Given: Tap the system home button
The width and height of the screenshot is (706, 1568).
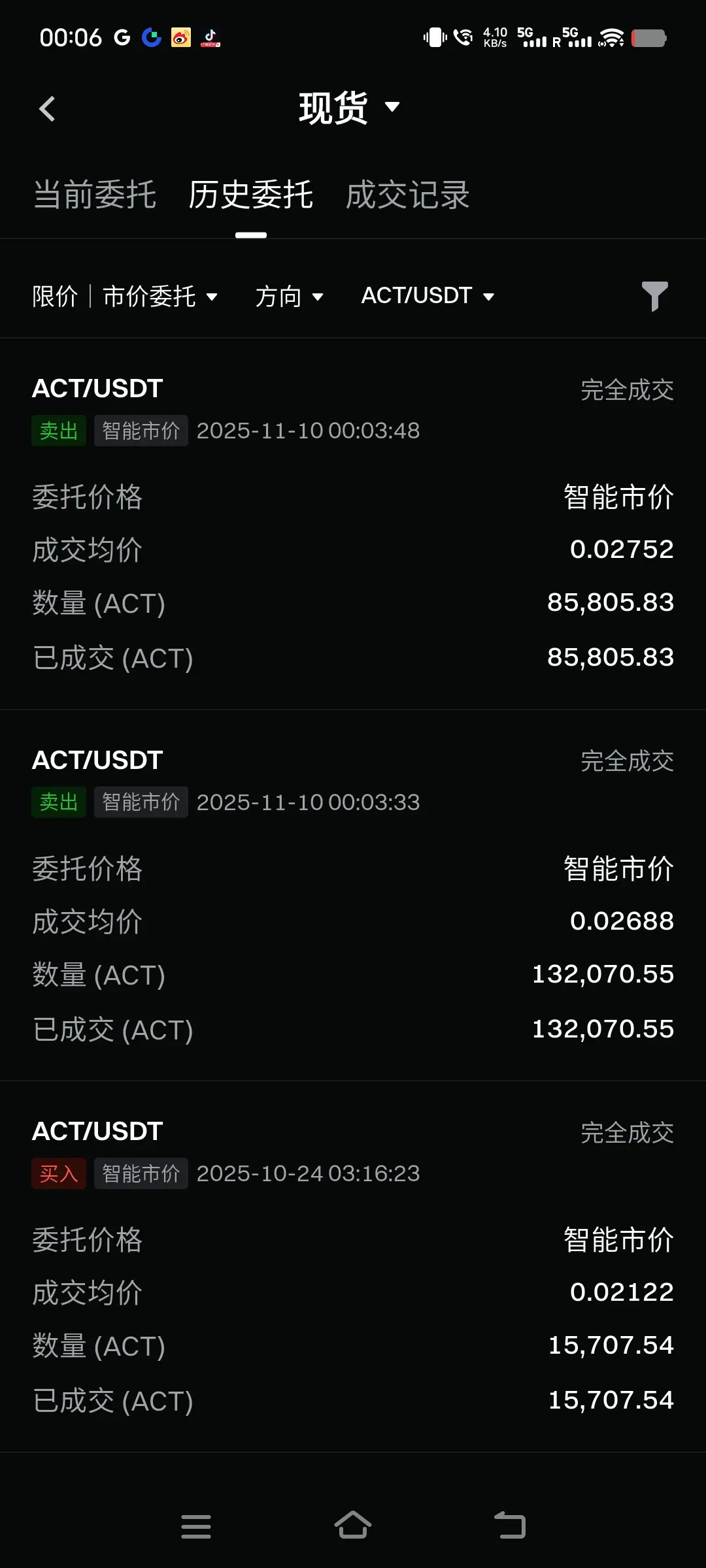Looking at the screenshot, I should (x=353, y=1526).
